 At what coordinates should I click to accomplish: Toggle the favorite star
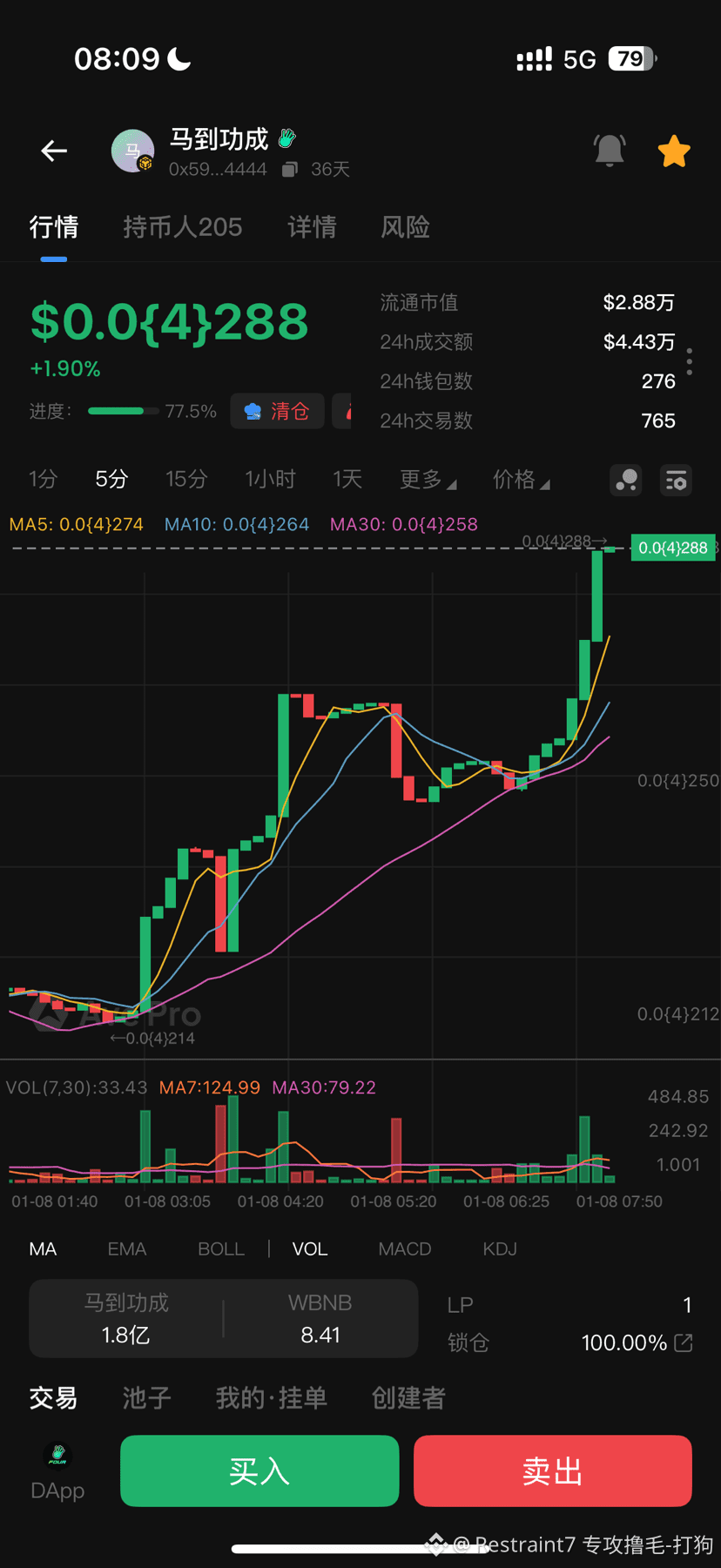pos(674,151)
